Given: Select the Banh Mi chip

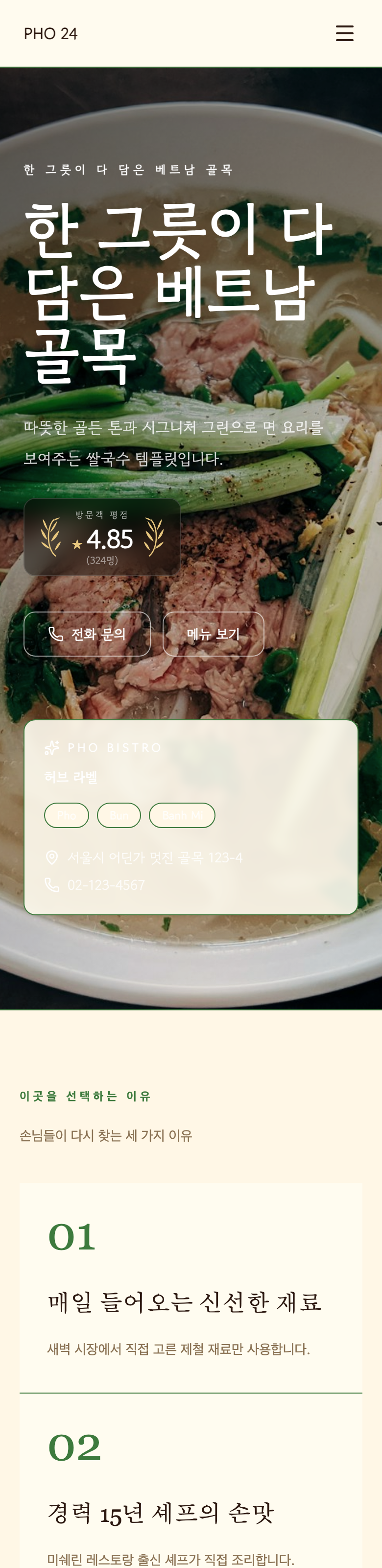Looking at the screenshot, I should (182, 815).
